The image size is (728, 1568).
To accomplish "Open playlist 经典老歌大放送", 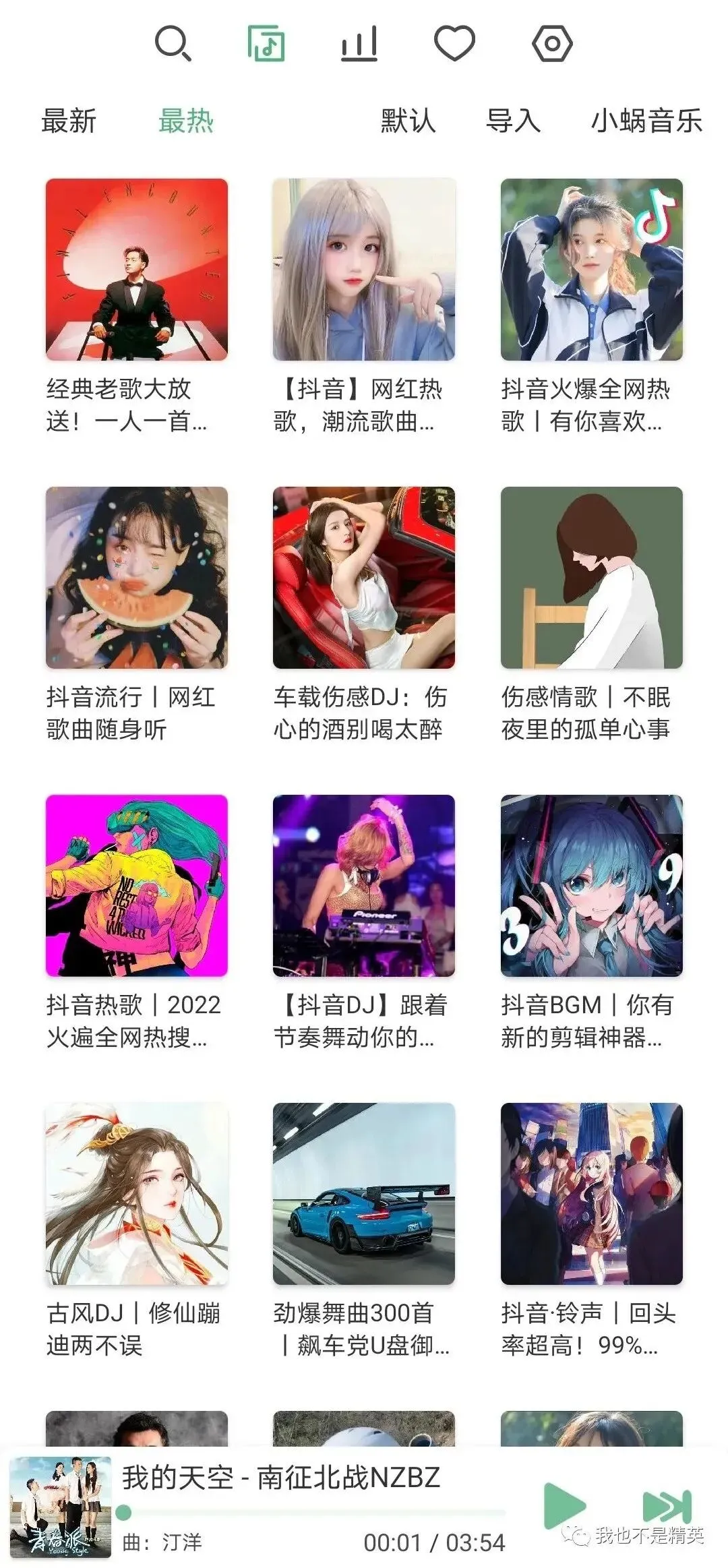I will tap(137, 270).
